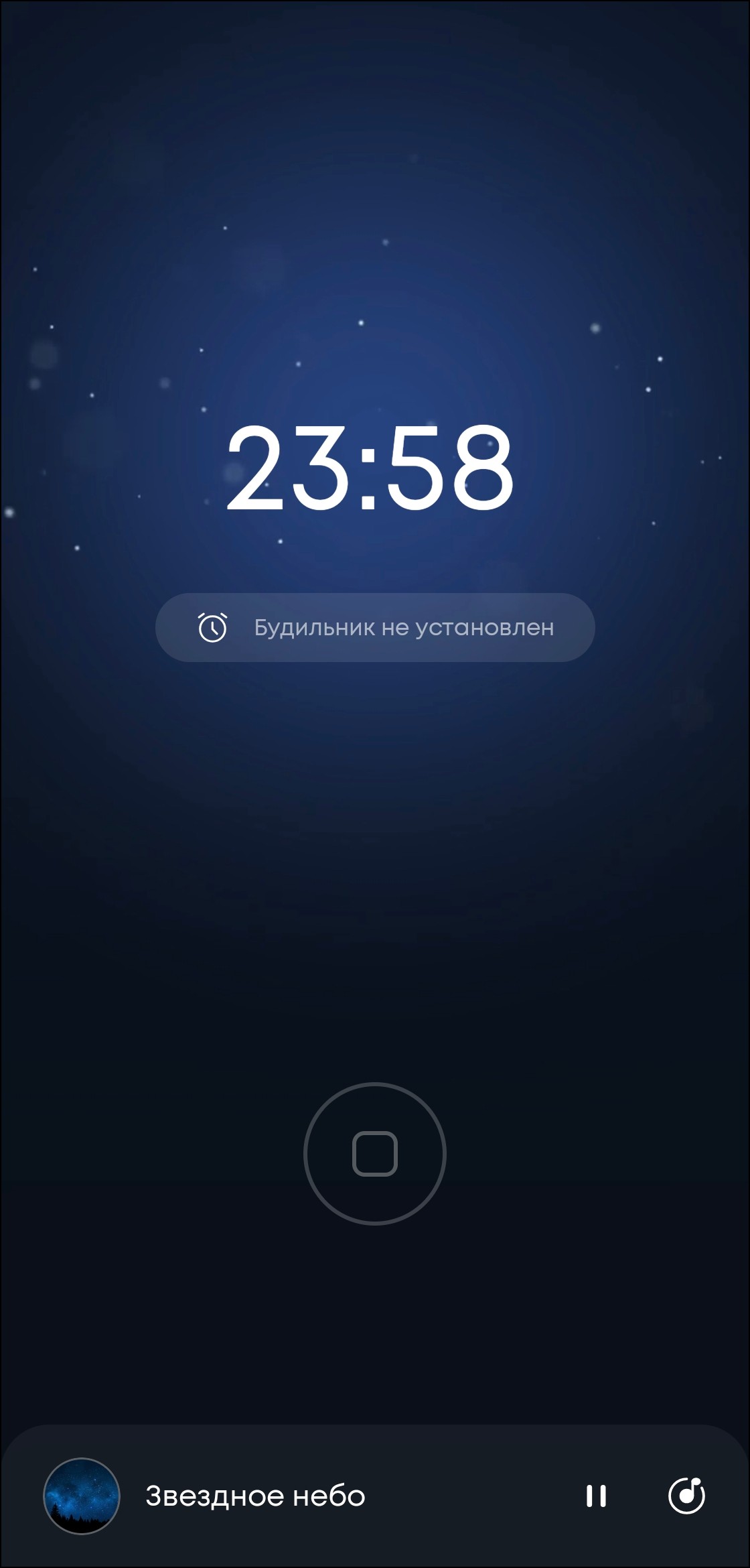Screen dimensions: 750x1568
Task: Tap the round stop button
Action: point(375,1153)
